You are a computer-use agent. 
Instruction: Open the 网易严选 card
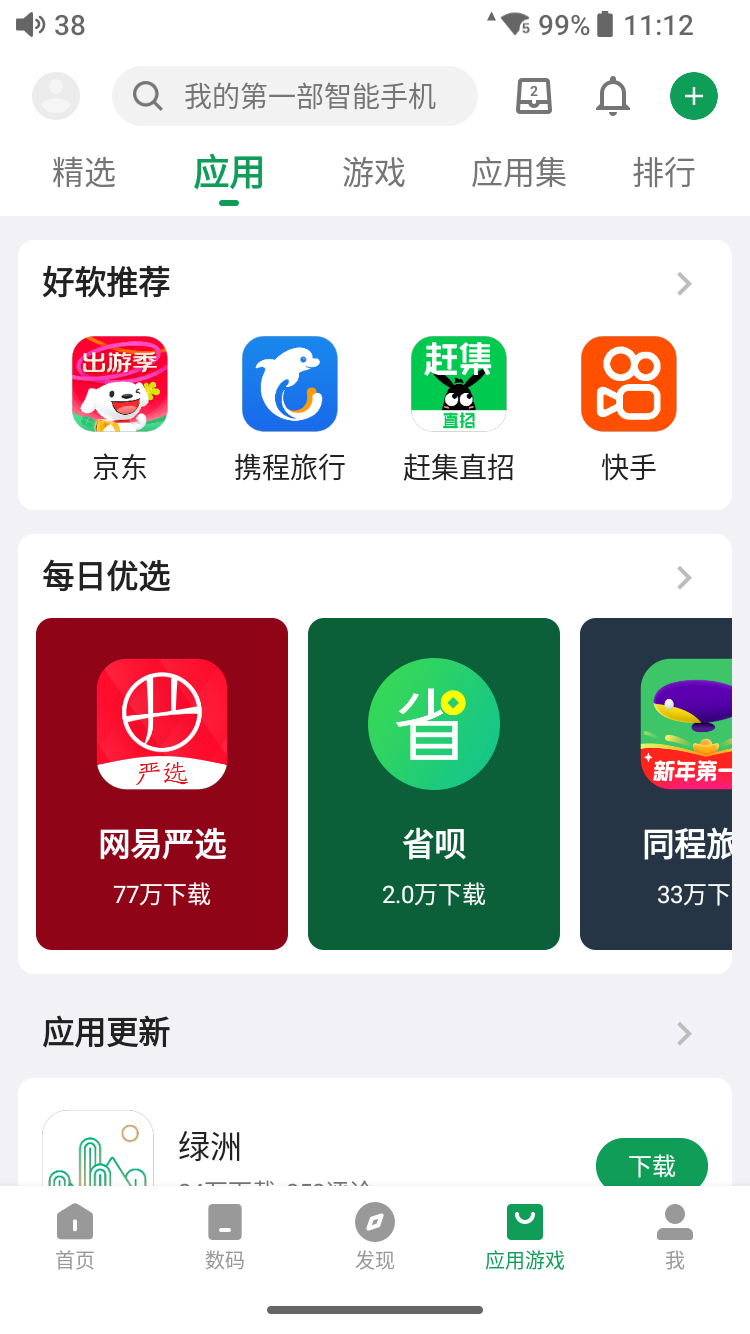[162, 783]
